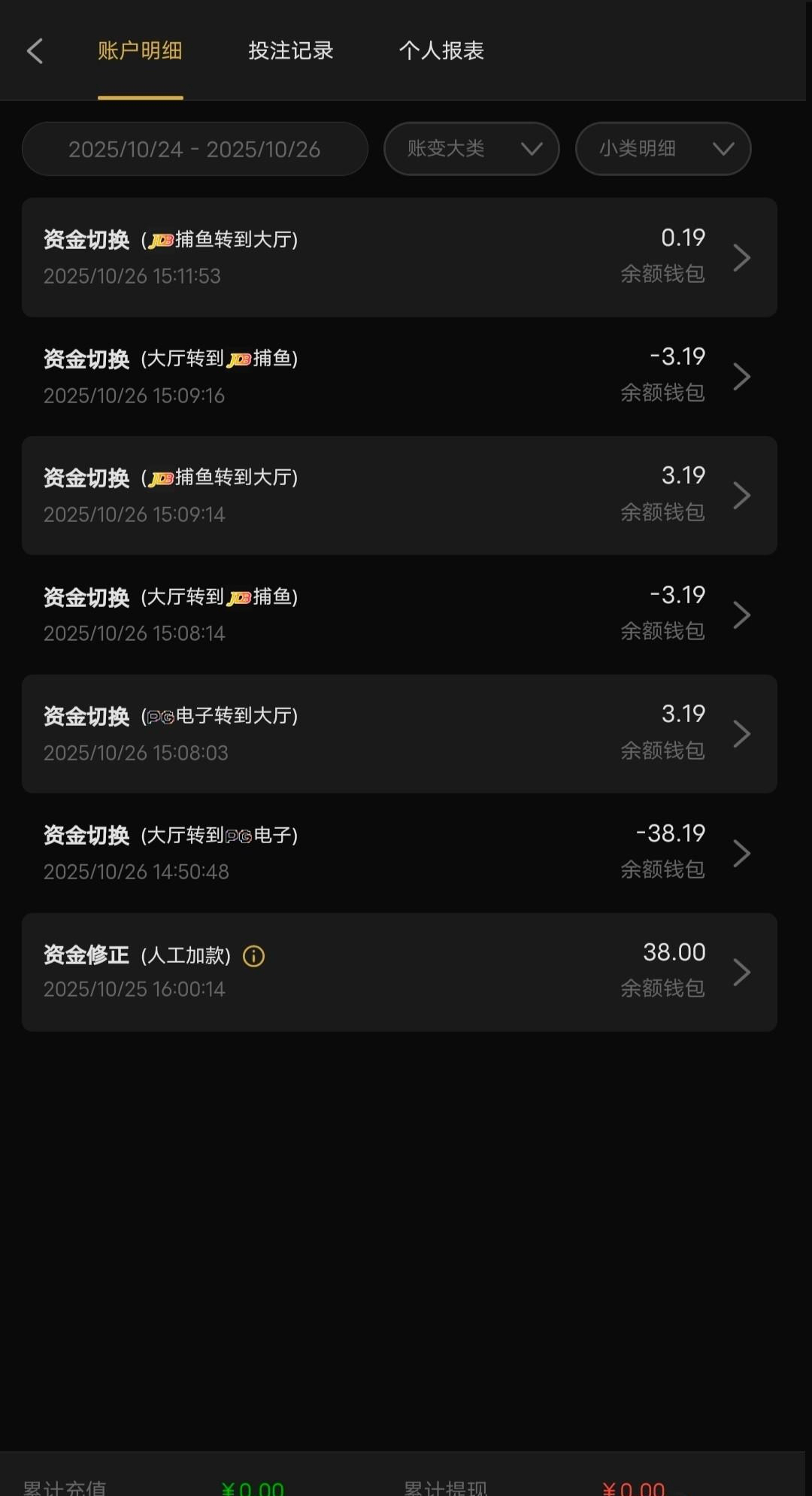Go back using the top-left arrow
The image size is (812, 1496).
point(35,51)
